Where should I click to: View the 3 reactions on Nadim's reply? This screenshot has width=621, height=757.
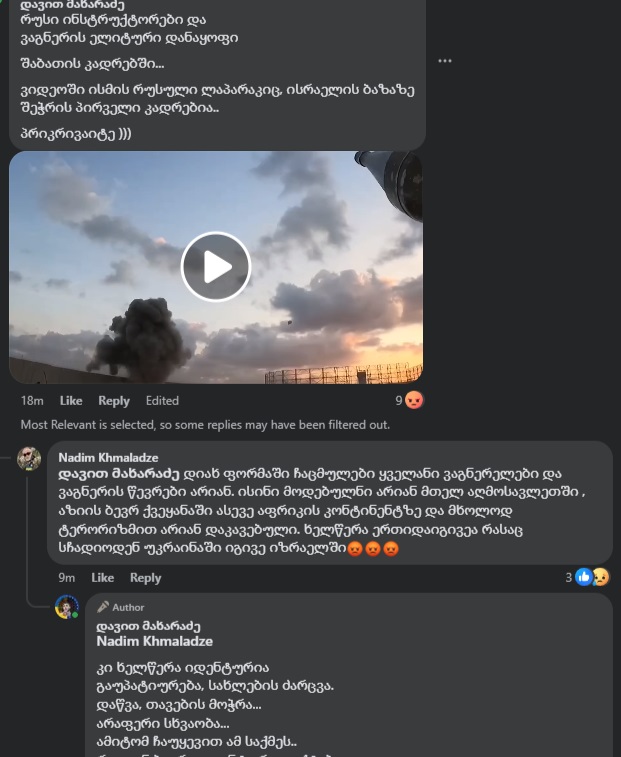588,577
